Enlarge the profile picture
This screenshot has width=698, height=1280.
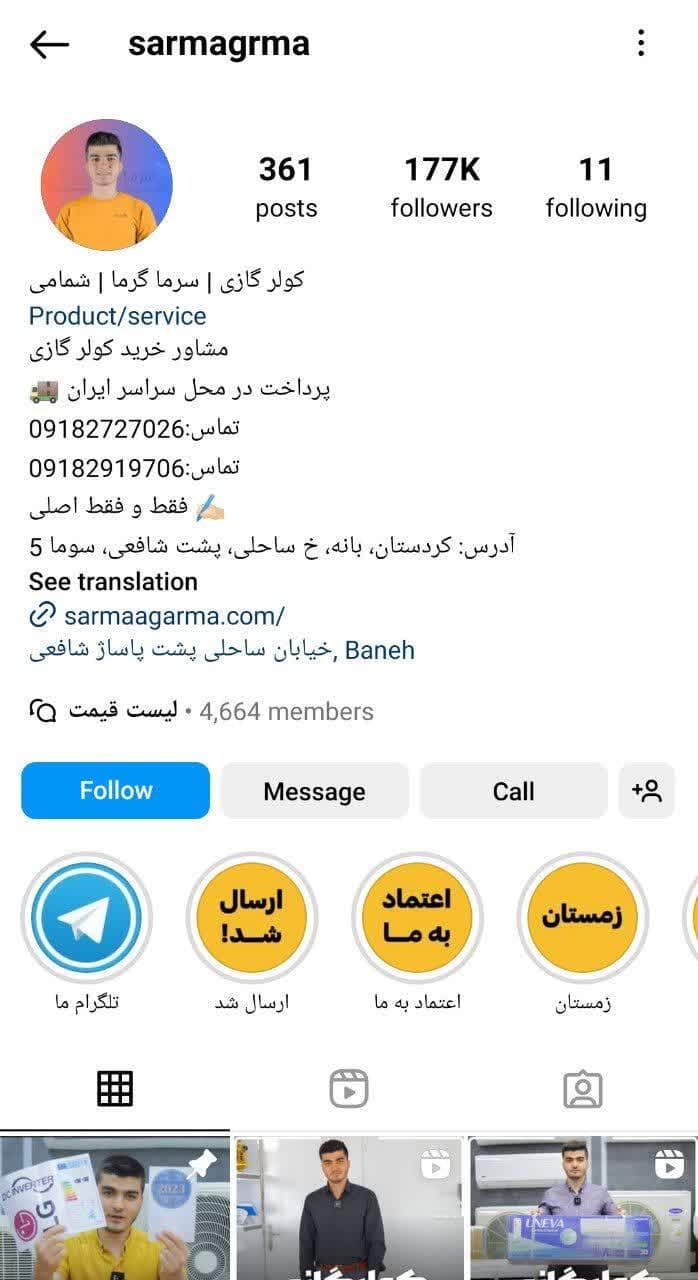106,185
